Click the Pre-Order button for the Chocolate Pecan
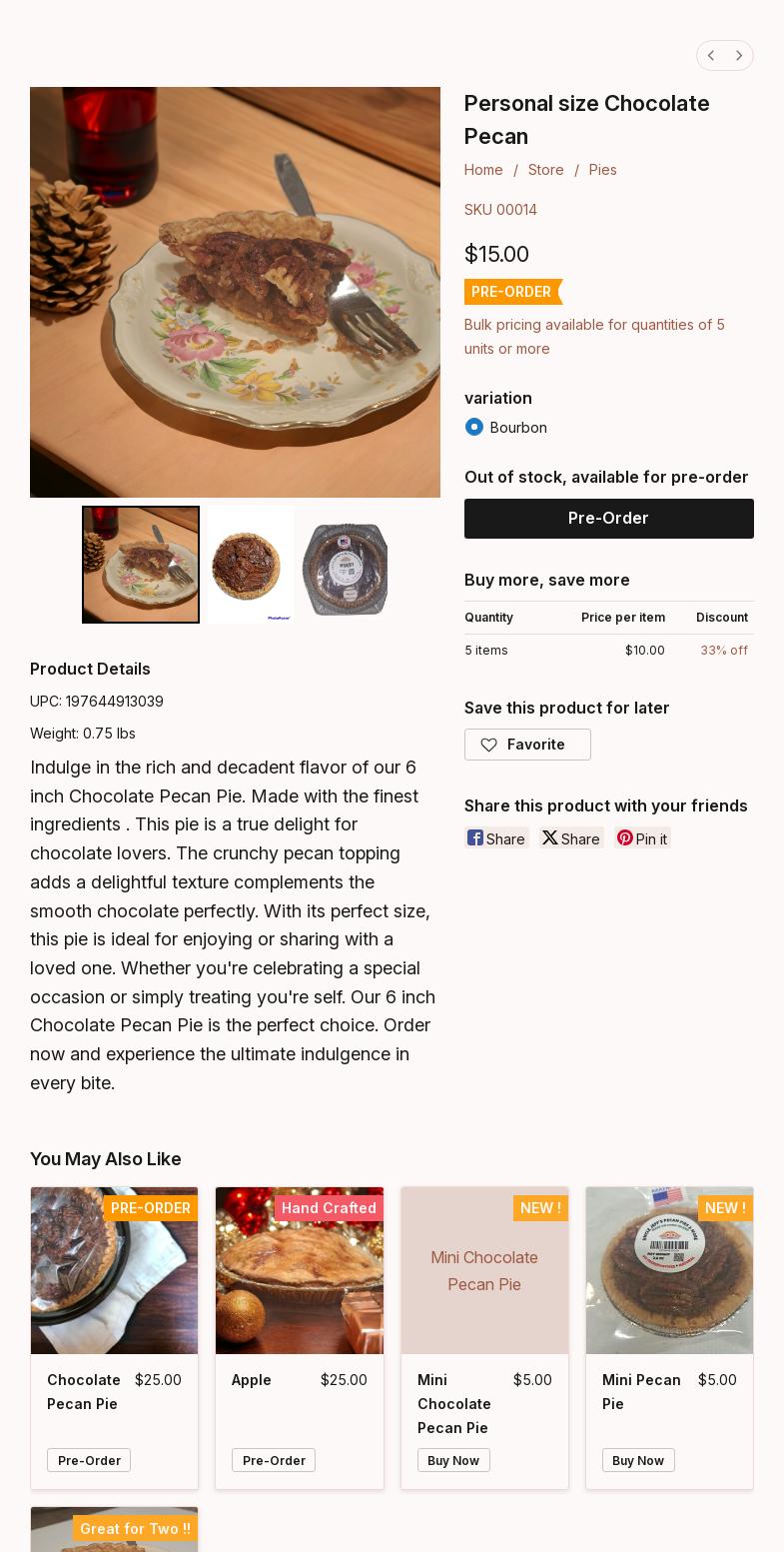 tap(608, 519)
